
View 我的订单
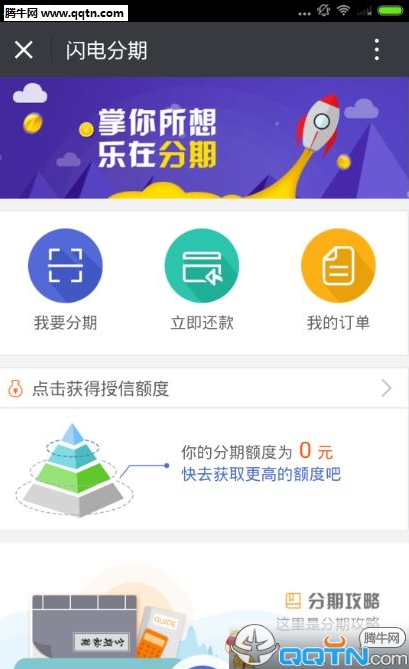[338, 280]
